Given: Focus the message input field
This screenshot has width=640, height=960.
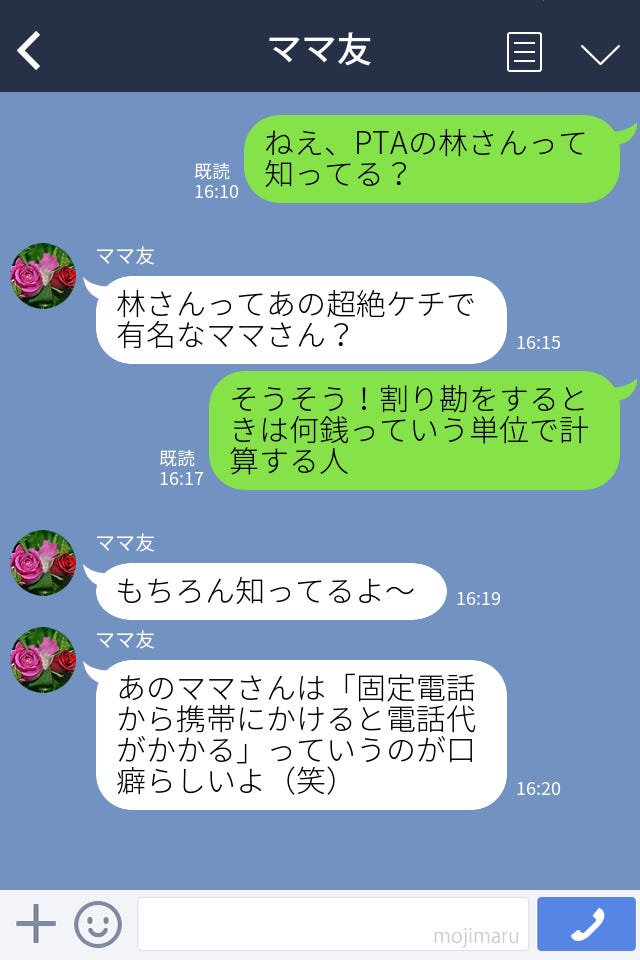Looking at the screenshot, I should click(x=332, y=924).
